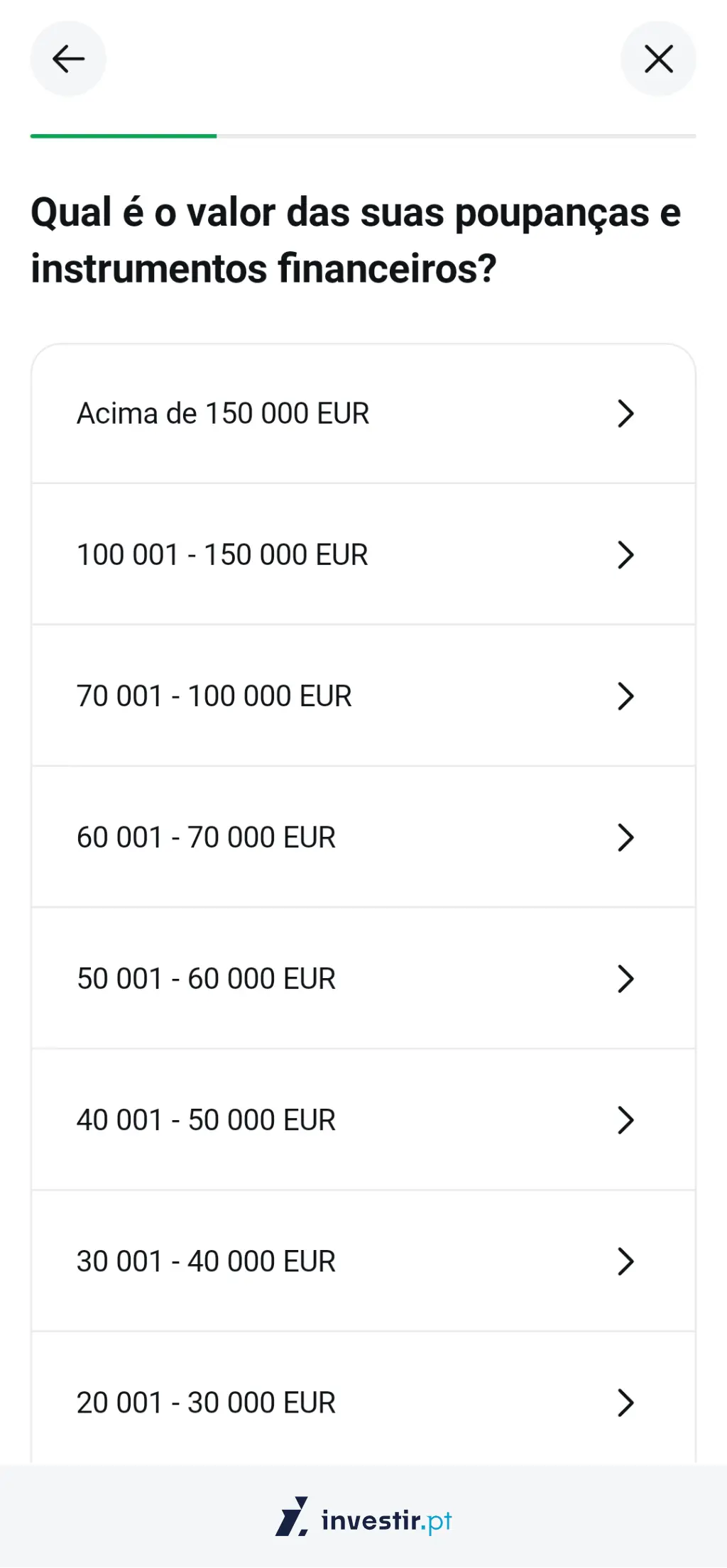Click the chevron beside 30 001 - 40 000 EUR
727x1568 pixels.
[625, 1261]
